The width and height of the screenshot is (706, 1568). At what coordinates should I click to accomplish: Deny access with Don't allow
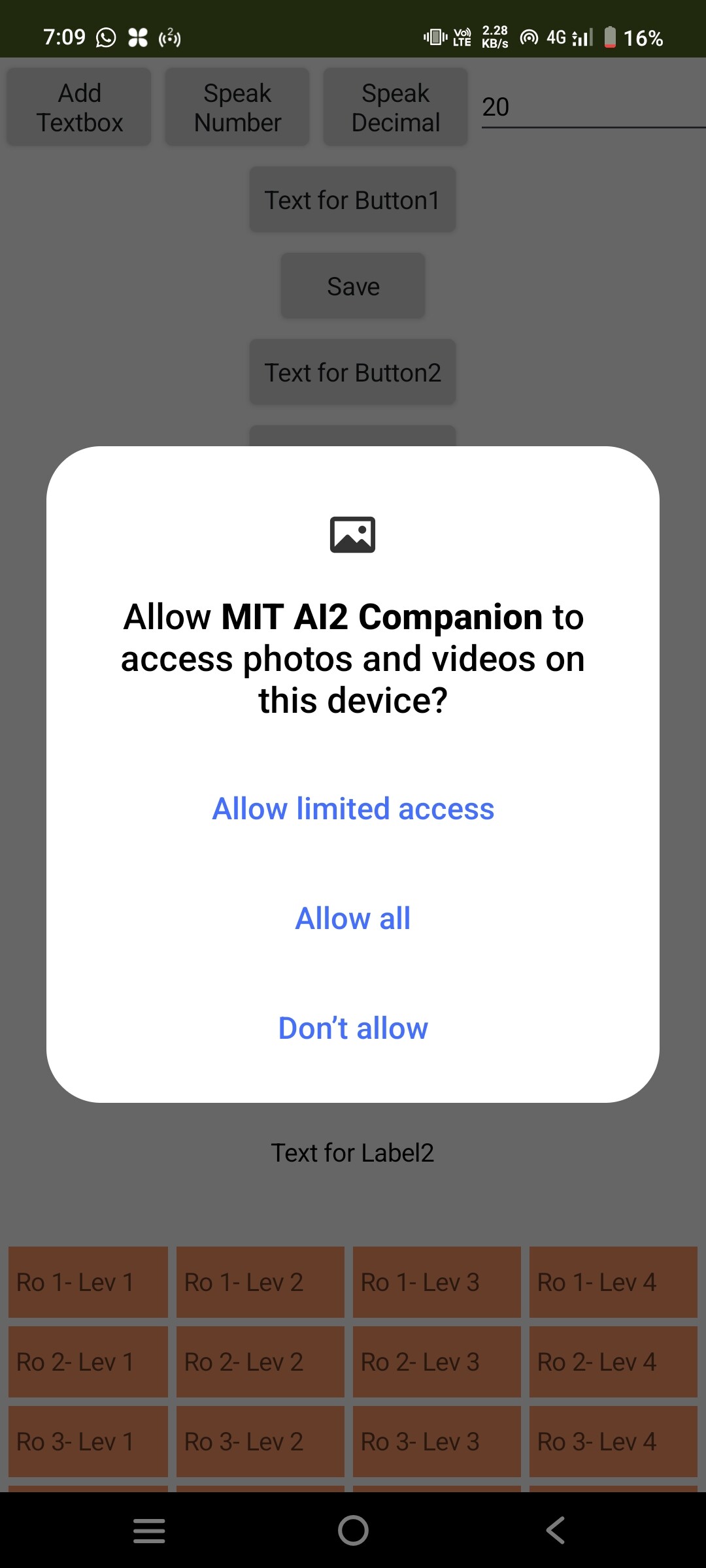click(x=353, y=1028)
